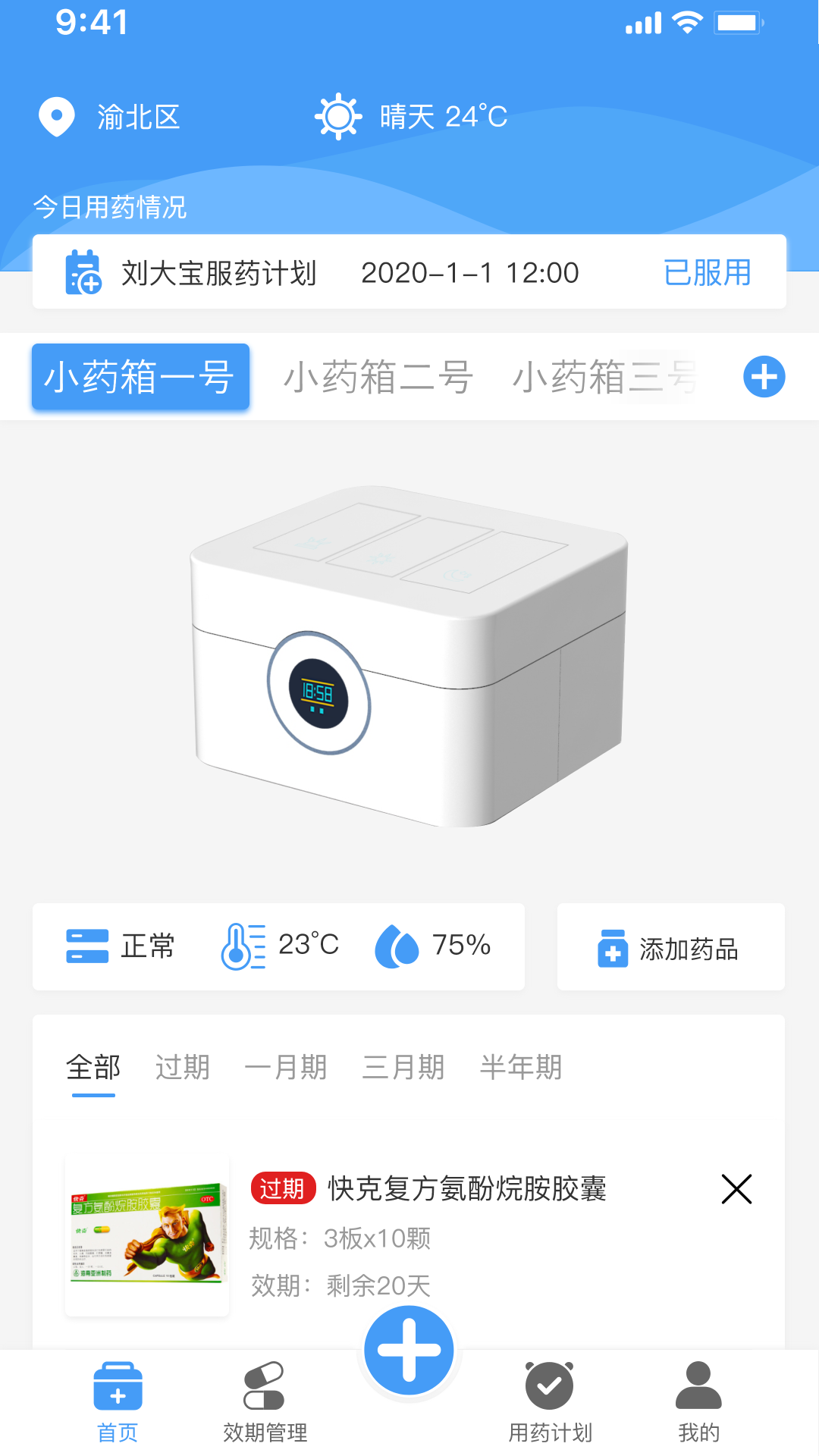819x1456 pixels.
Task: Remove 快克复方氨酚烷胺胶囊 with the X
Action: coord(736,1190)
